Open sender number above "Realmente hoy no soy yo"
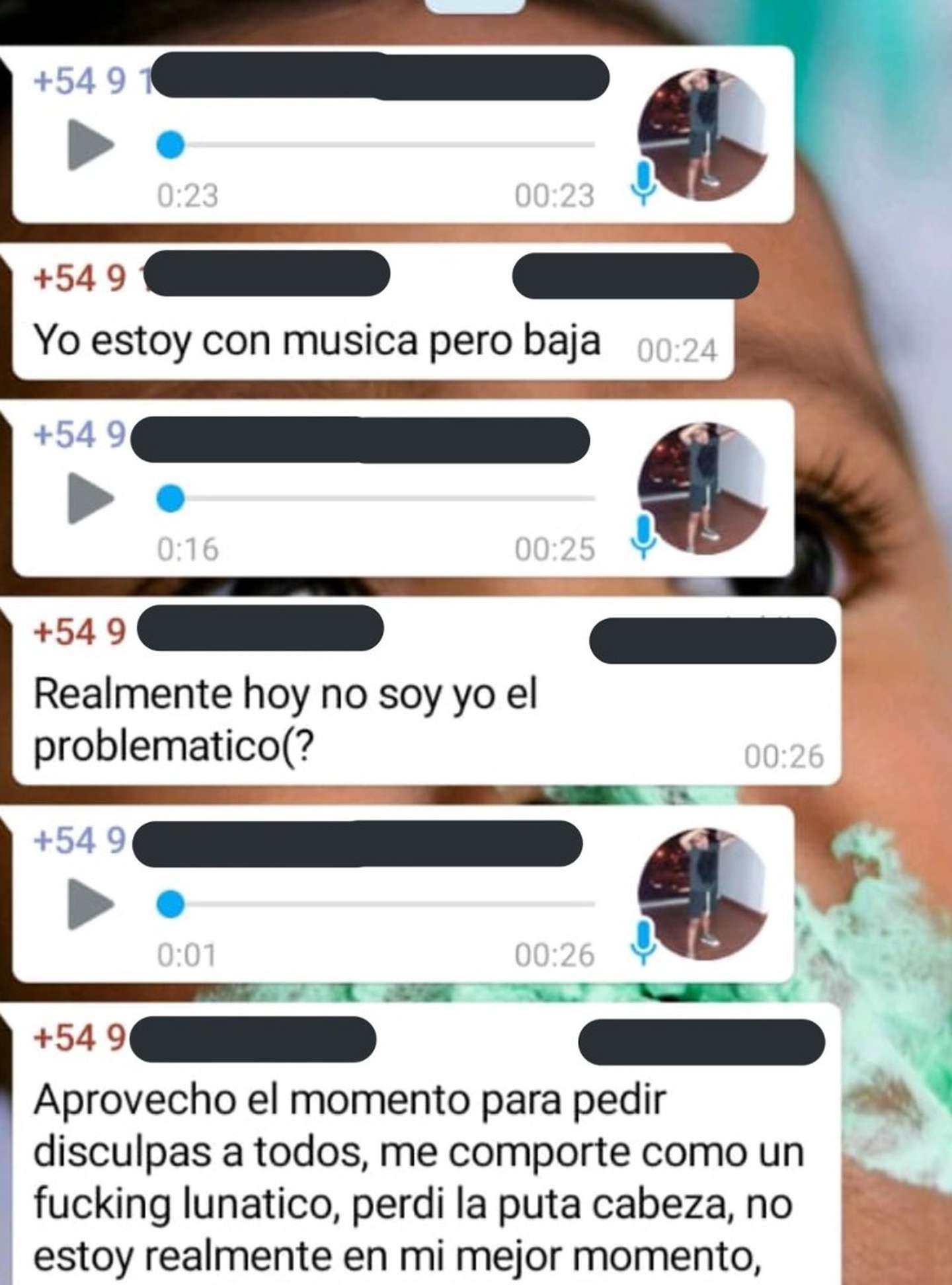952x1285 pixels. [79, 631]
